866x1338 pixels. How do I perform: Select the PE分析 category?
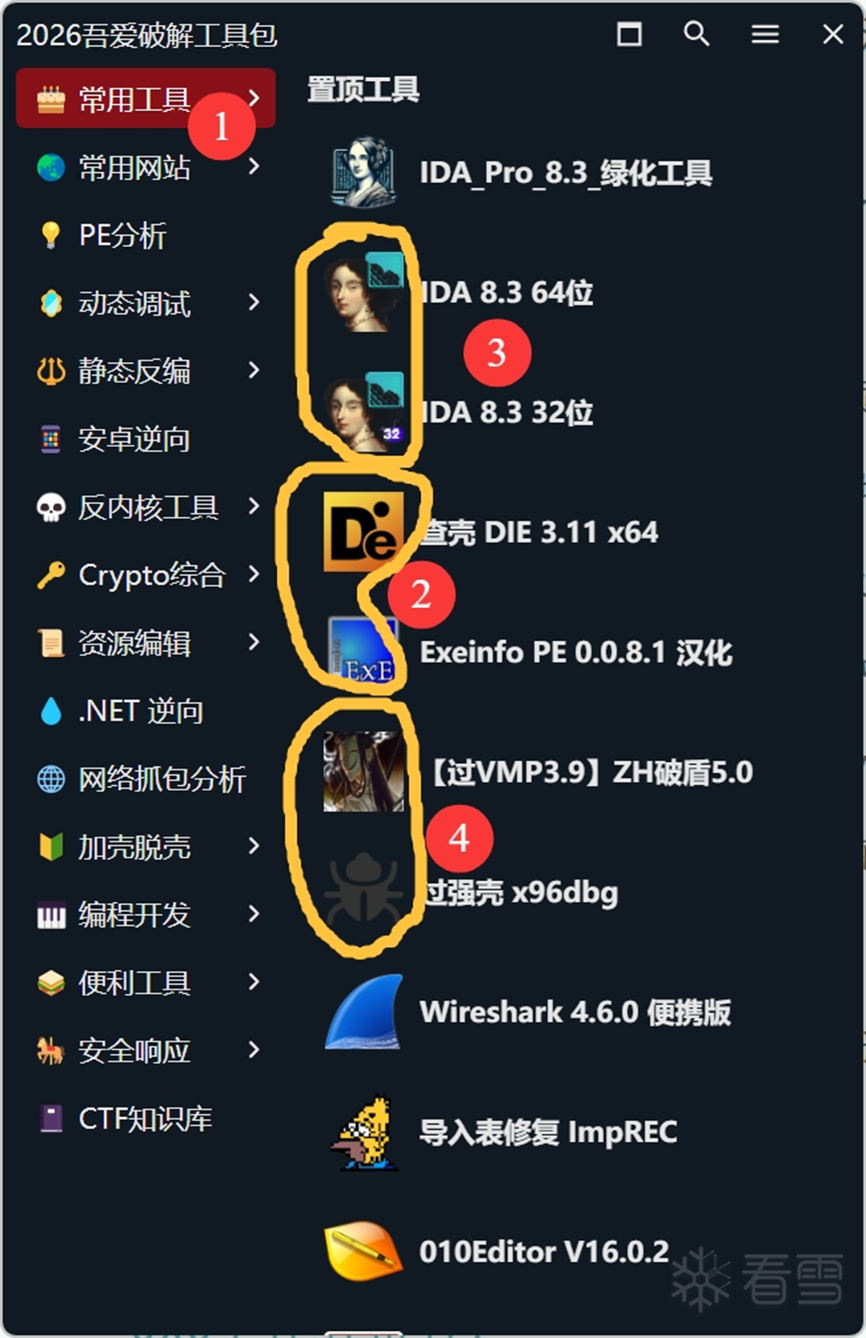[122, 235]
